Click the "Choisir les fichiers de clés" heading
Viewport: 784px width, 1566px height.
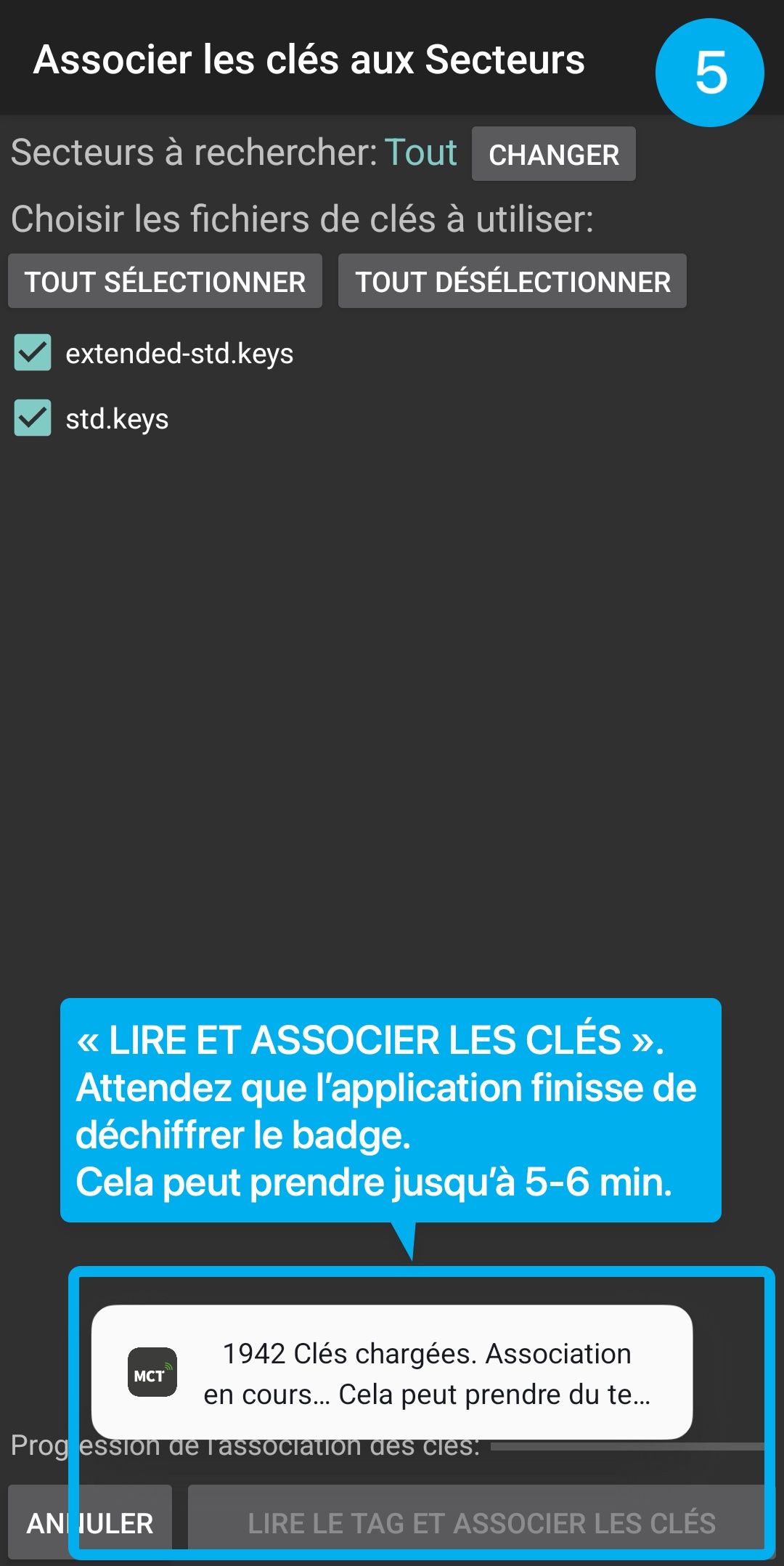pyautogui.click(x=303, y=218)
